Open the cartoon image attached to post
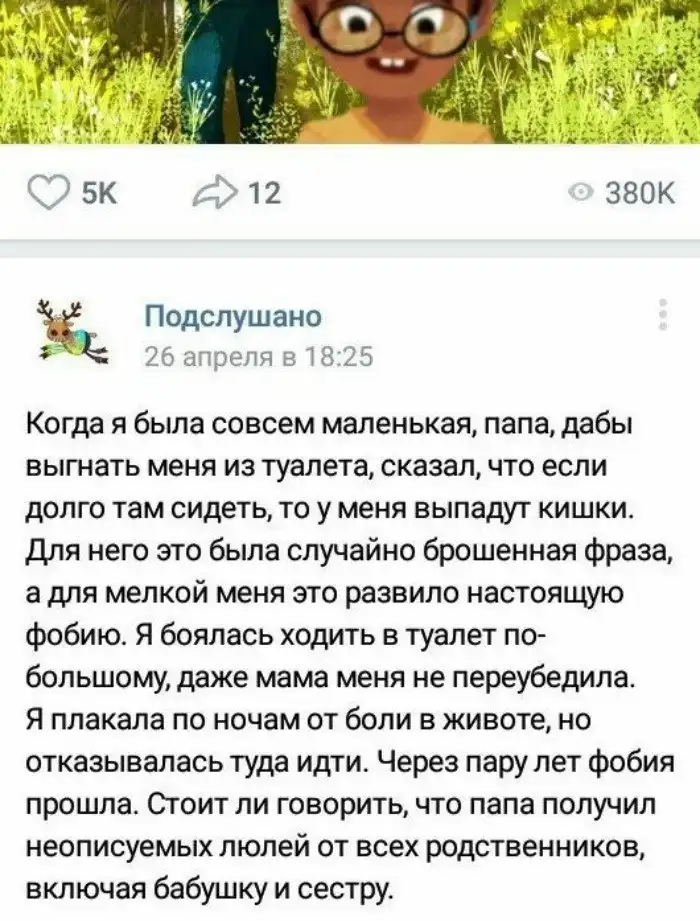The width and height of the screenshot is (700, 921). (x=350, y=70)
